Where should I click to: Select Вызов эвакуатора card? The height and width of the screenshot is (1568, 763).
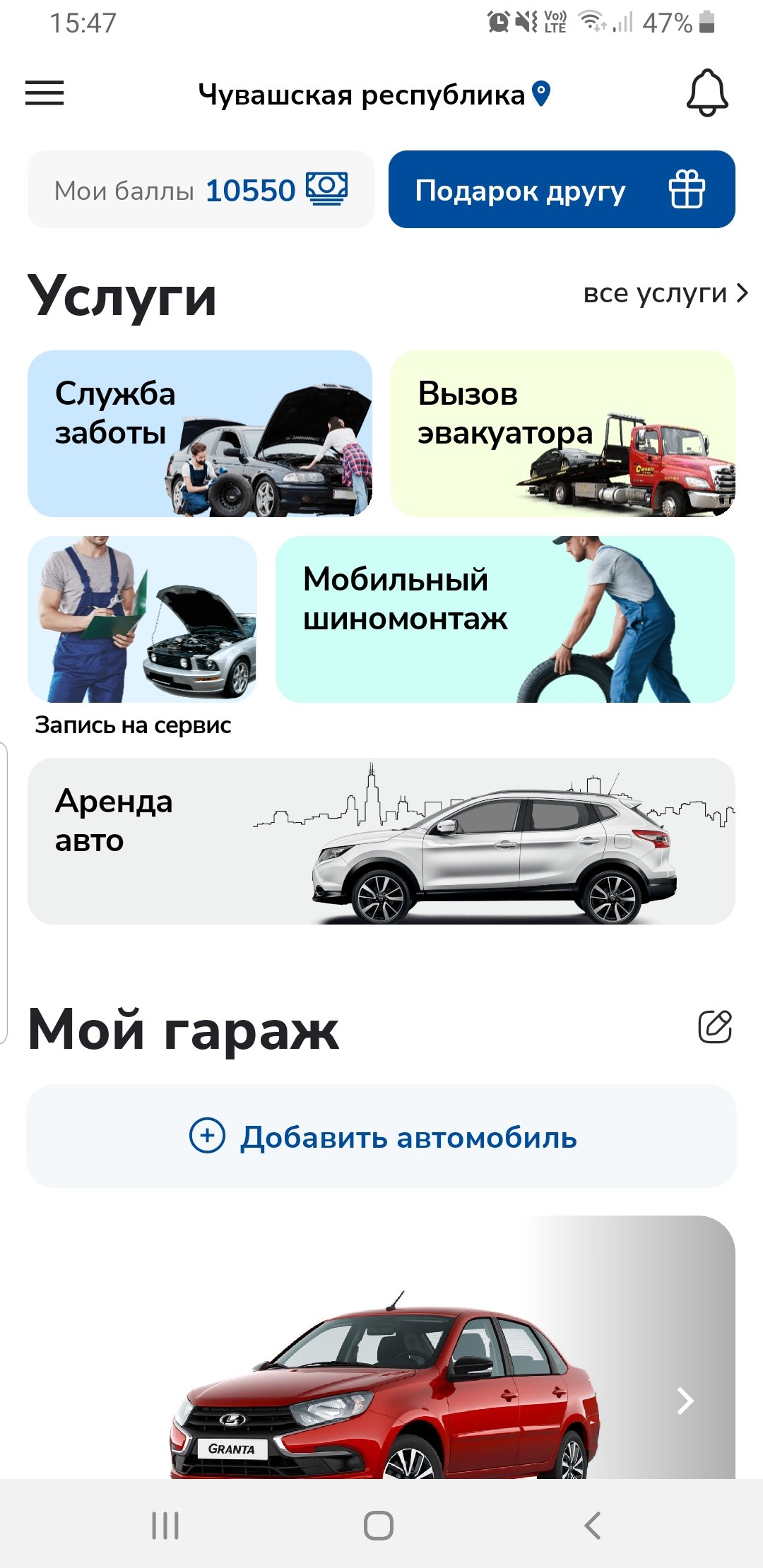(562, 434)
